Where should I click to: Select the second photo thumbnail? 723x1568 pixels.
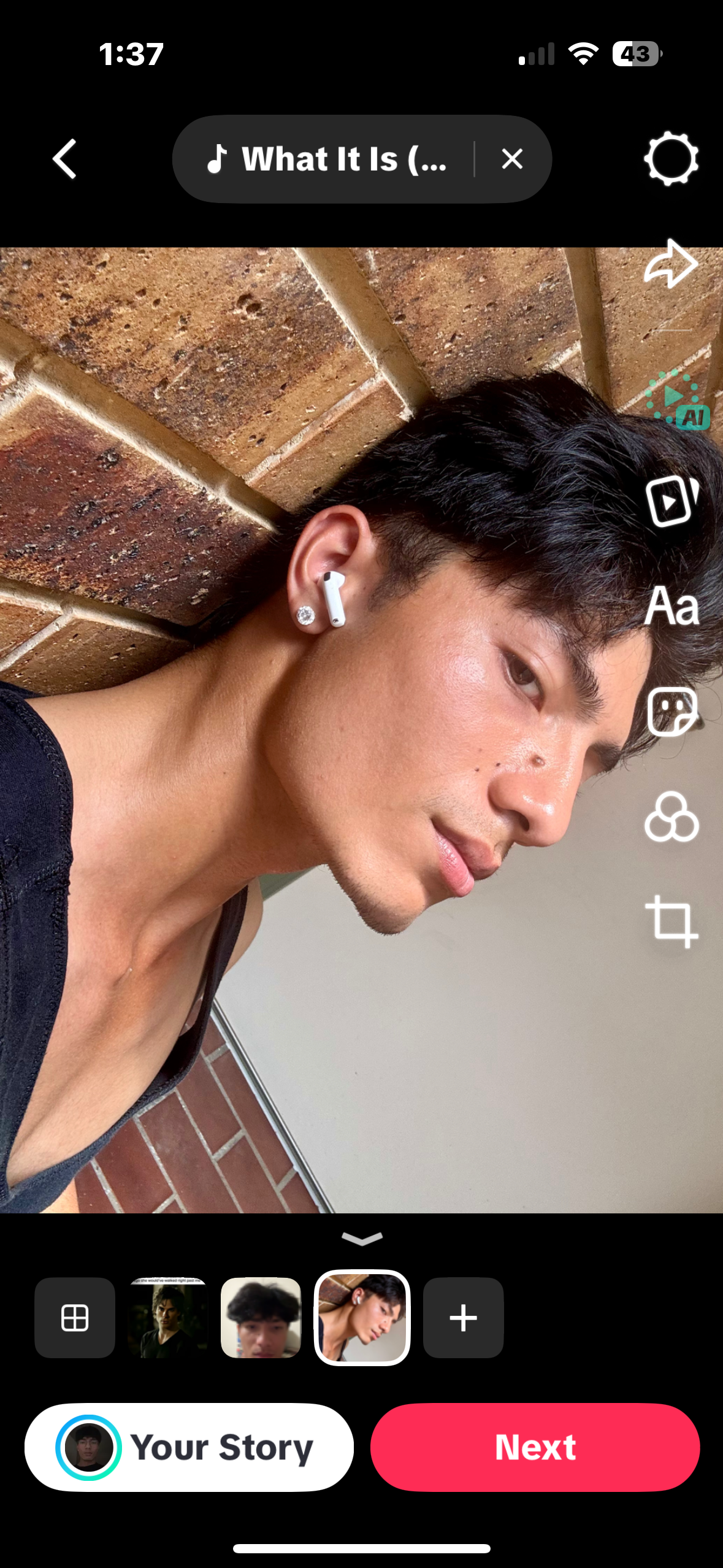click(x=261, y=1318)
